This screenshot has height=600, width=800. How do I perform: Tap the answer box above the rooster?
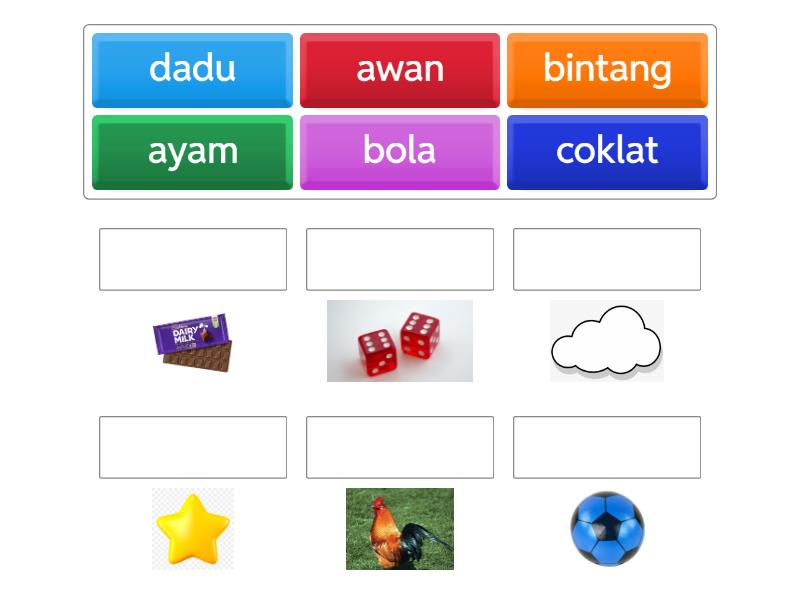400,447
